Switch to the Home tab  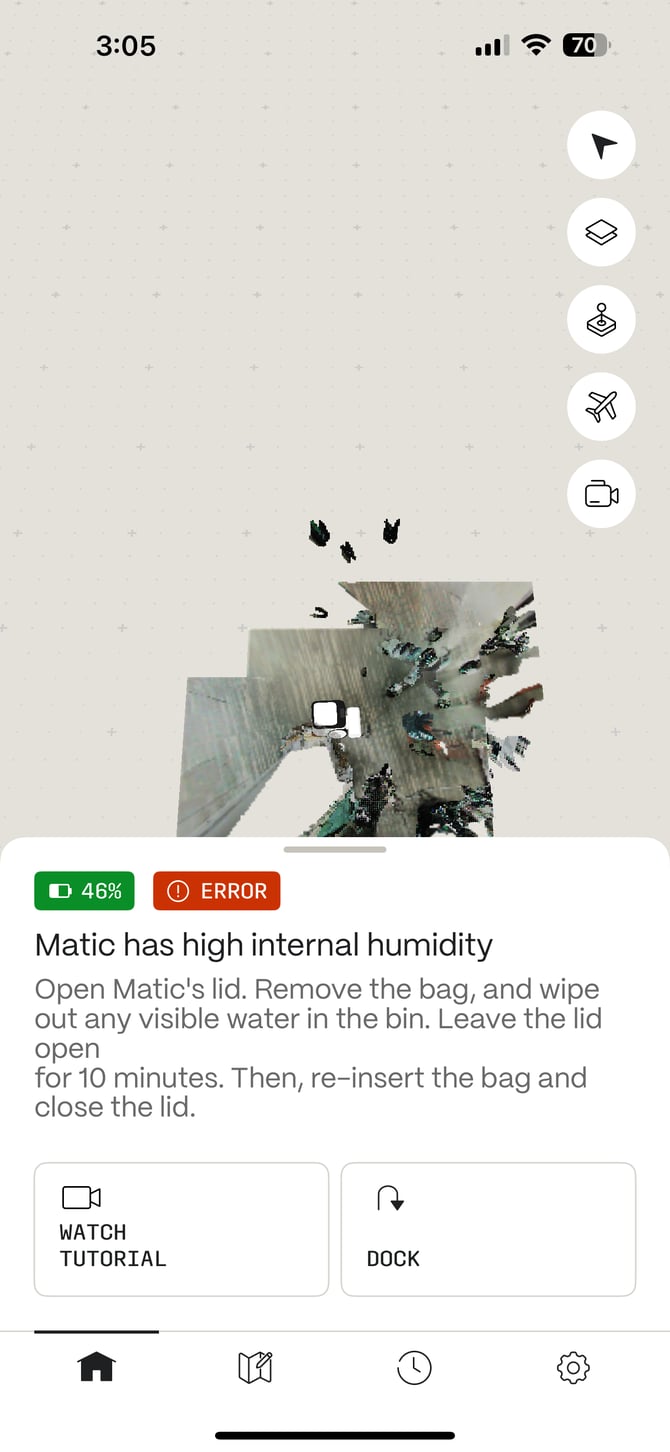(97, 1367)
